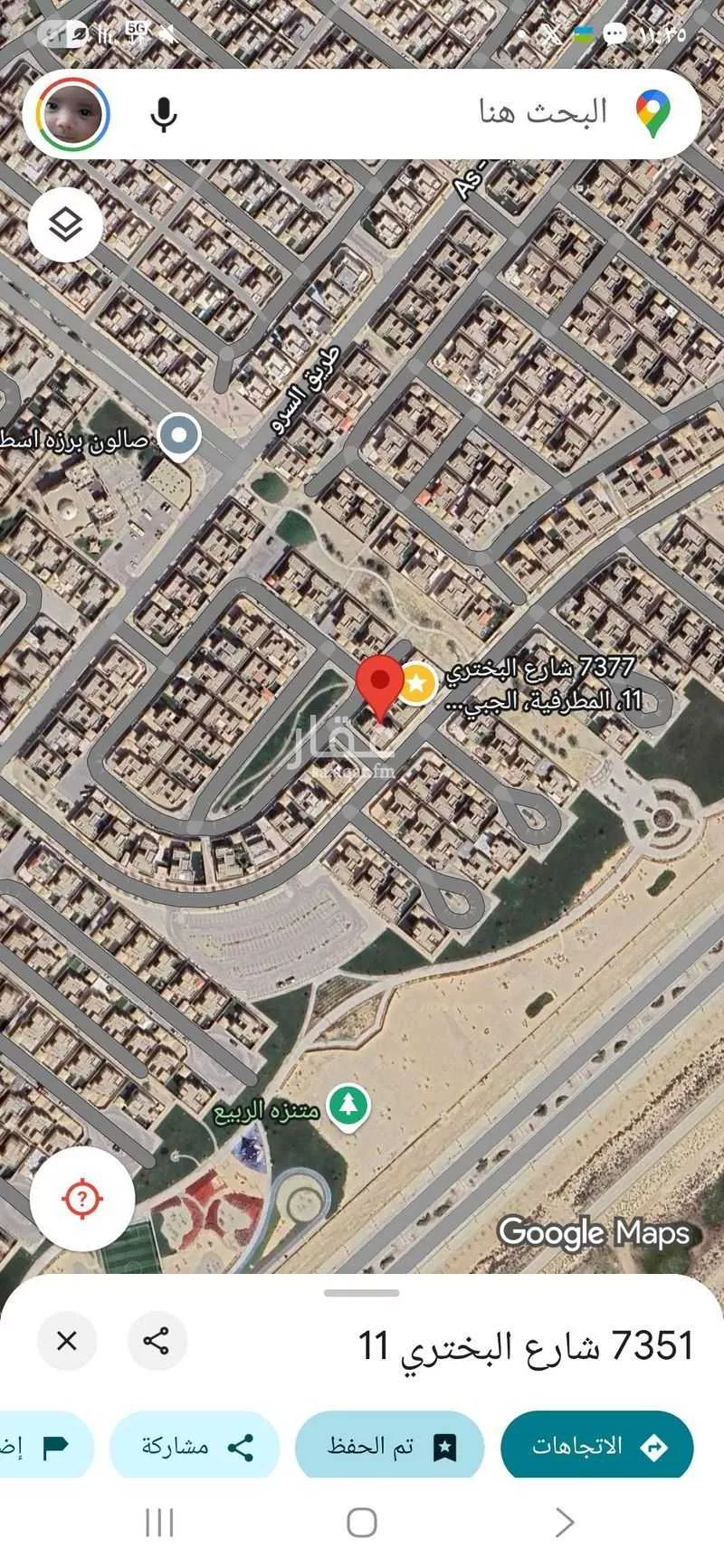
Task: Expand the bottom sheet handle
Action: tap(362, 1293)
